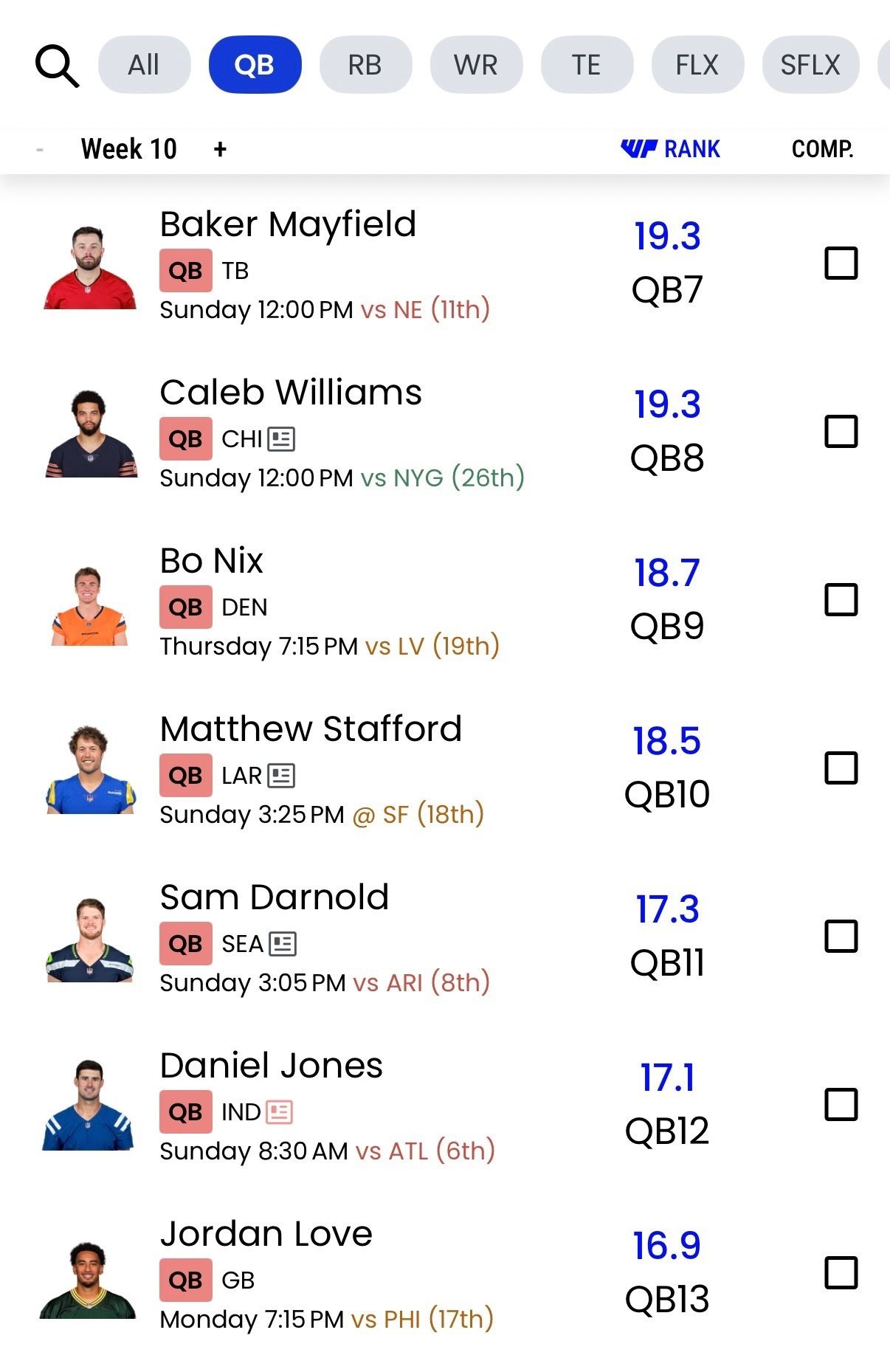Switch to the TE filter
The image size is (890, 1372).
[587, 65]
